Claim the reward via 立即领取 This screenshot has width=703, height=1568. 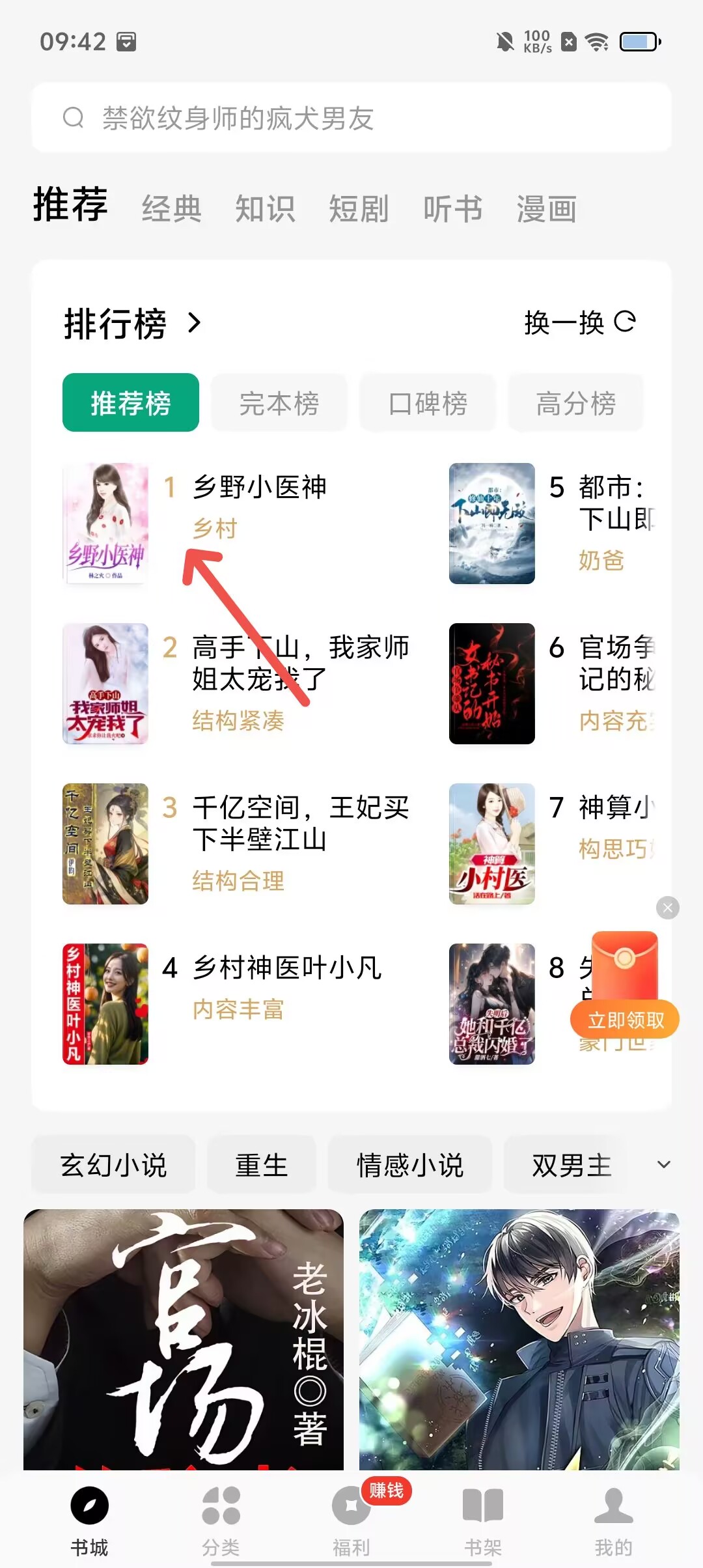coord(625,1020)
